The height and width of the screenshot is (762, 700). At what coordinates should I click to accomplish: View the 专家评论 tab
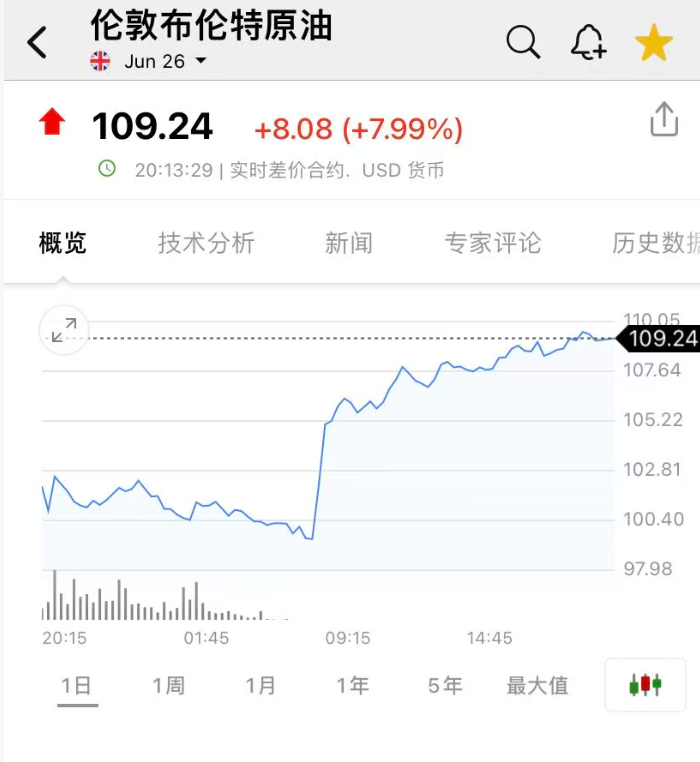(493, 242)
